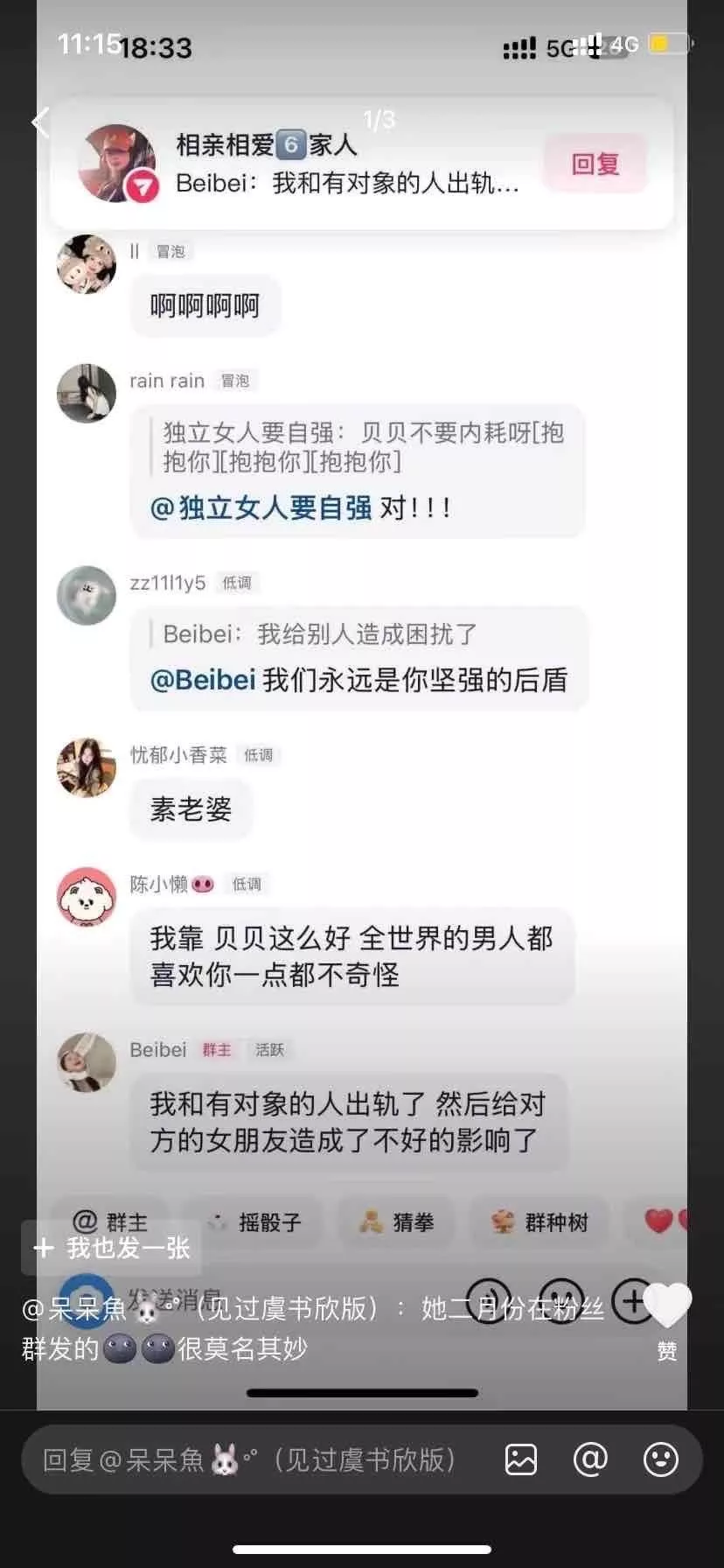The image size is (724, 1568).
Task: Attach a picture to the reply
Action: pyautogui.click(x=521, y=1459)
